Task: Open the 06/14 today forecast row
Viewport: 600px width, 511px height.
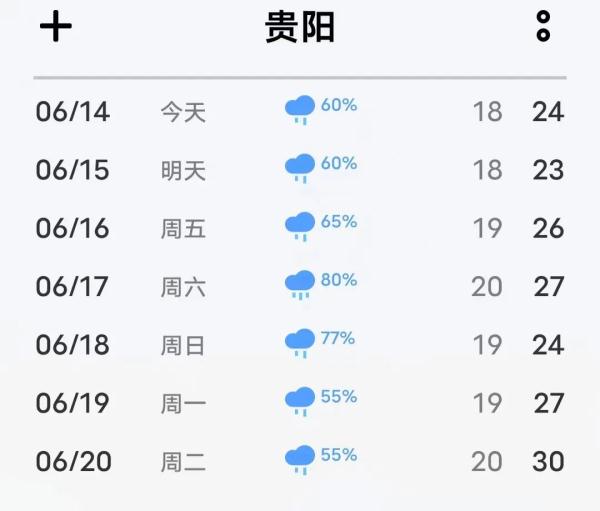Action: pyautogui.click(x=300, y=111)
